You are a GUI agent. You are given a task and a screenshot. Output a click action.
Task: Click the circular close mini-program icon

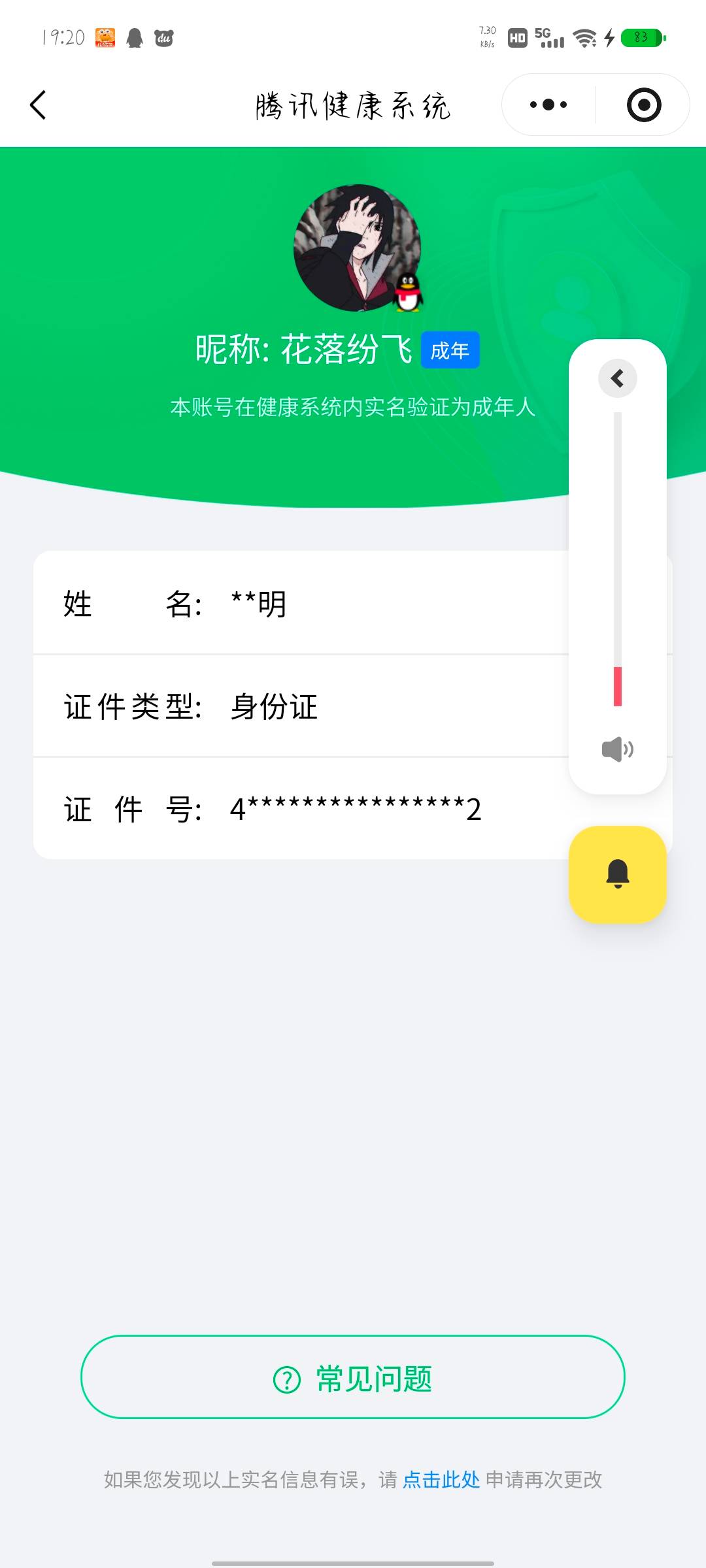(x=643, y=105)
